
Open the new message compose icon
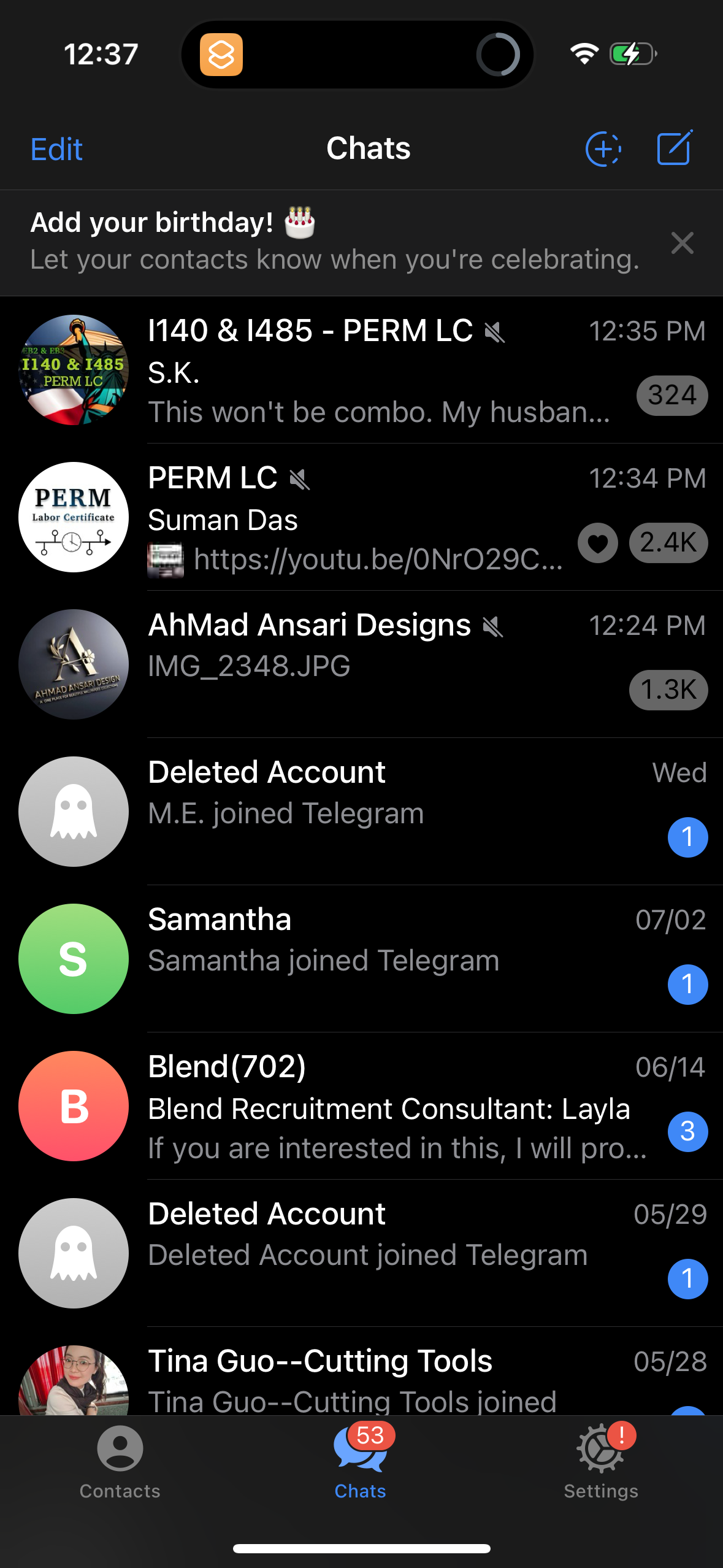(x=674, y=148)
